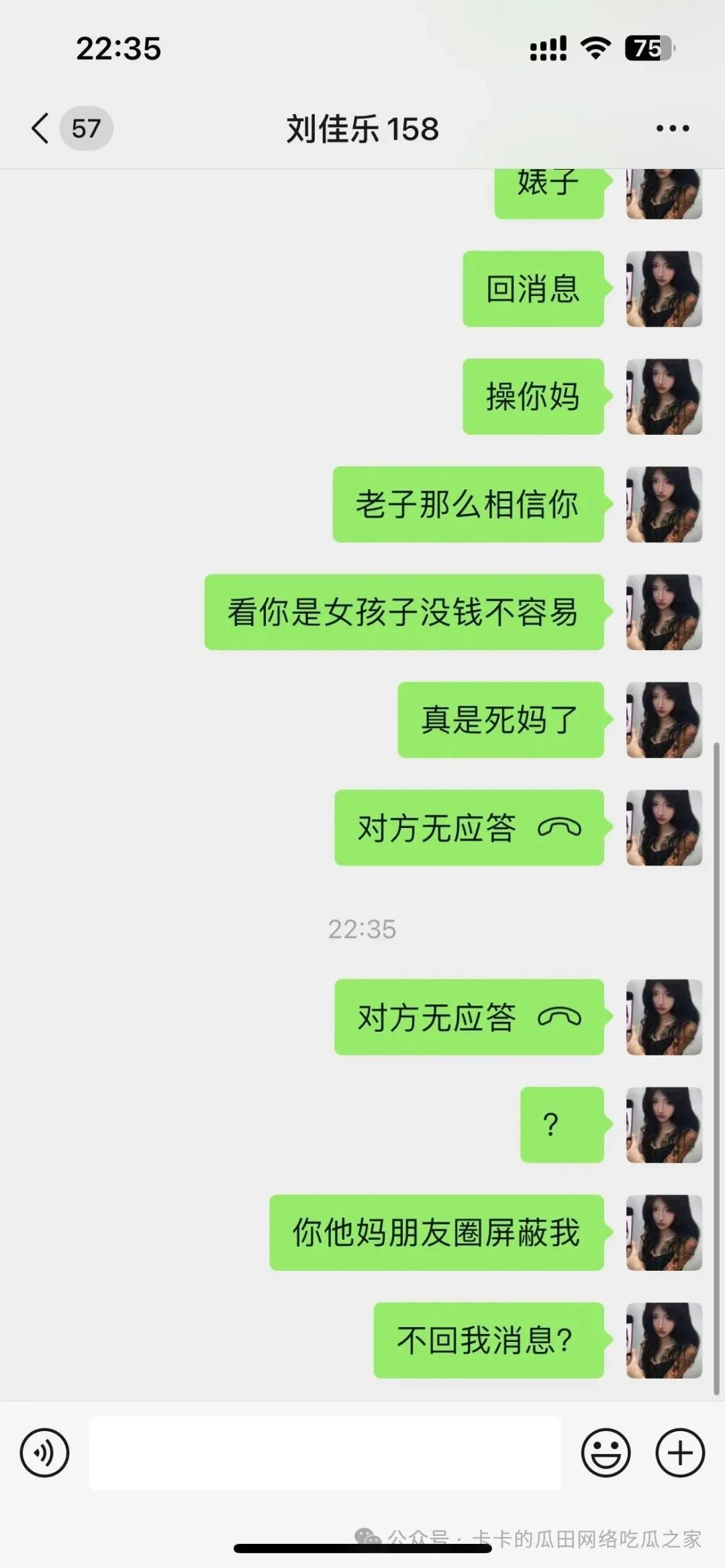Screen dimensions: 725x1568
Task: Open sender avatar next to 回消息
Action: [664, 289]
